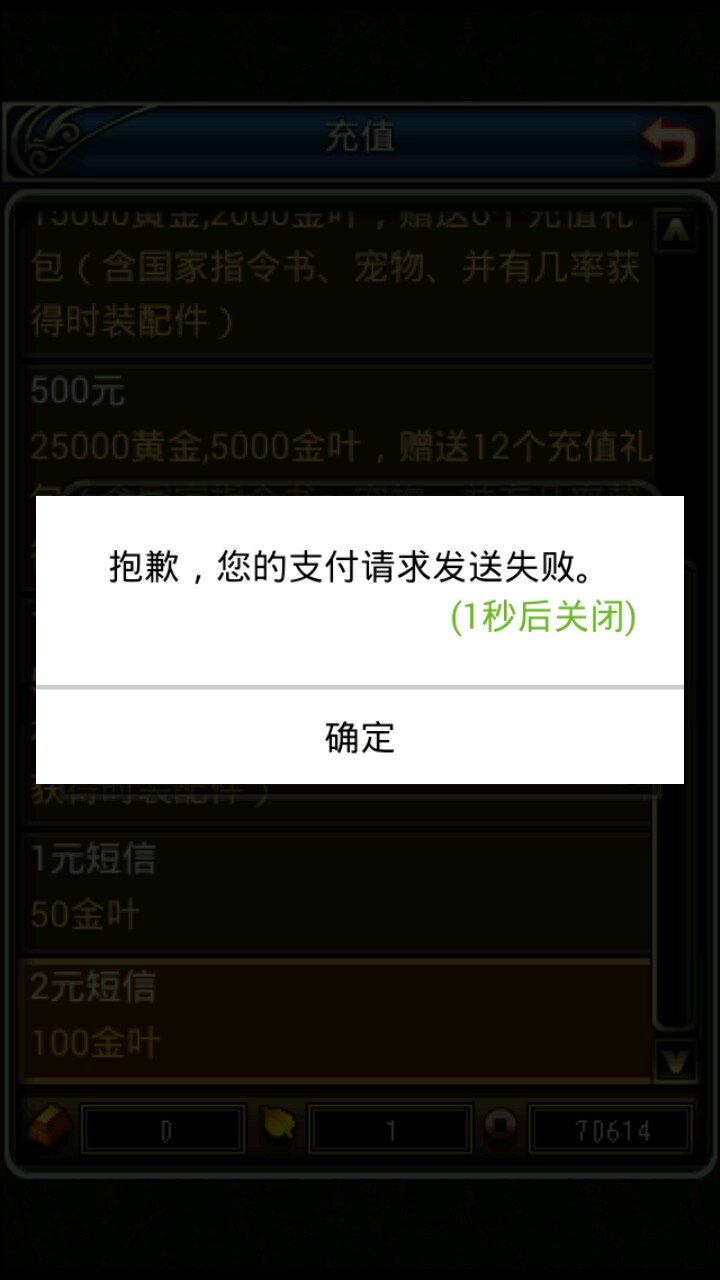This screenshot has width=720, height=1280.
Task: Go back using the return arrow
Action: coord(668,141)
